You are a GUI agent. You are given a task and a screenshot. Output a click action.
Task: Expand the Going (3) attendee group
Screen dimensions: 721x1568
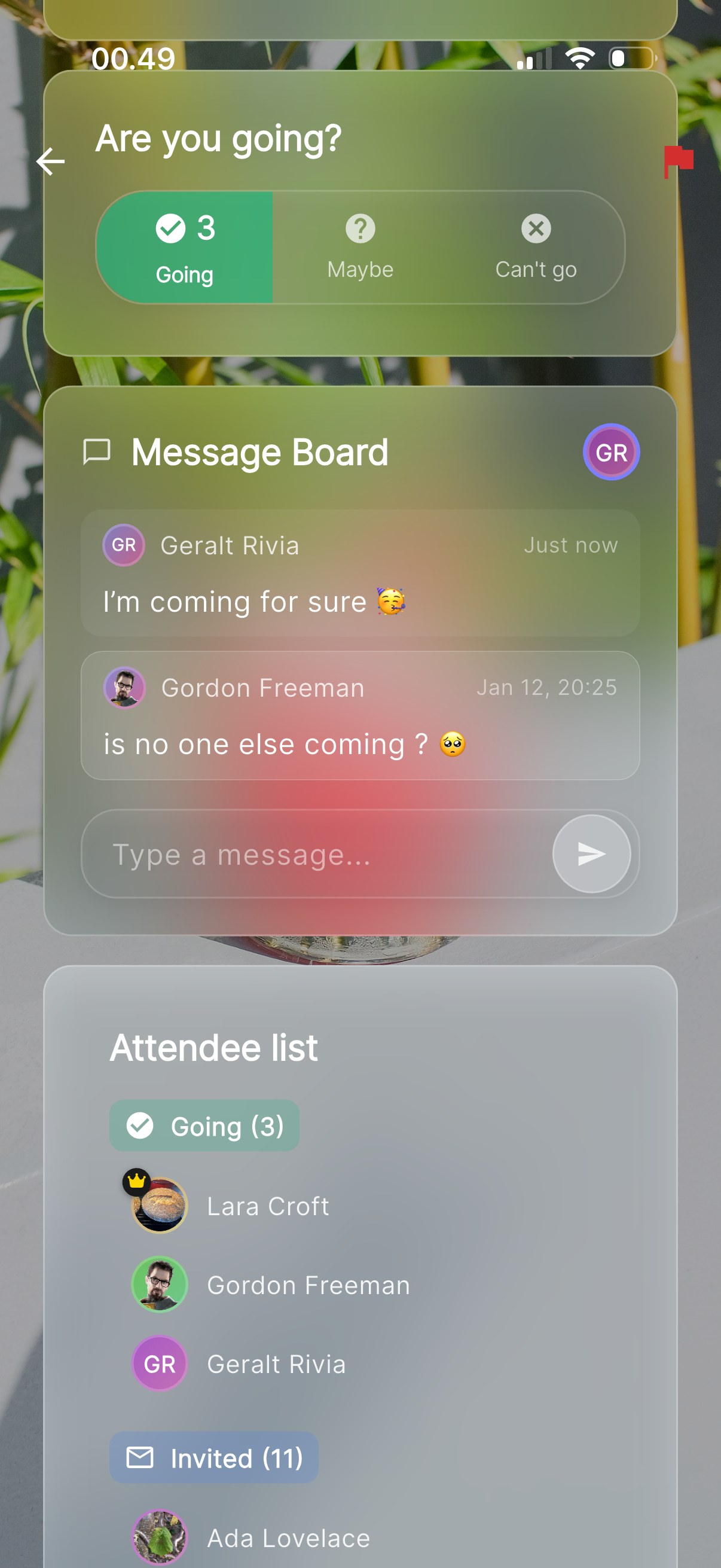(204, 1125)
